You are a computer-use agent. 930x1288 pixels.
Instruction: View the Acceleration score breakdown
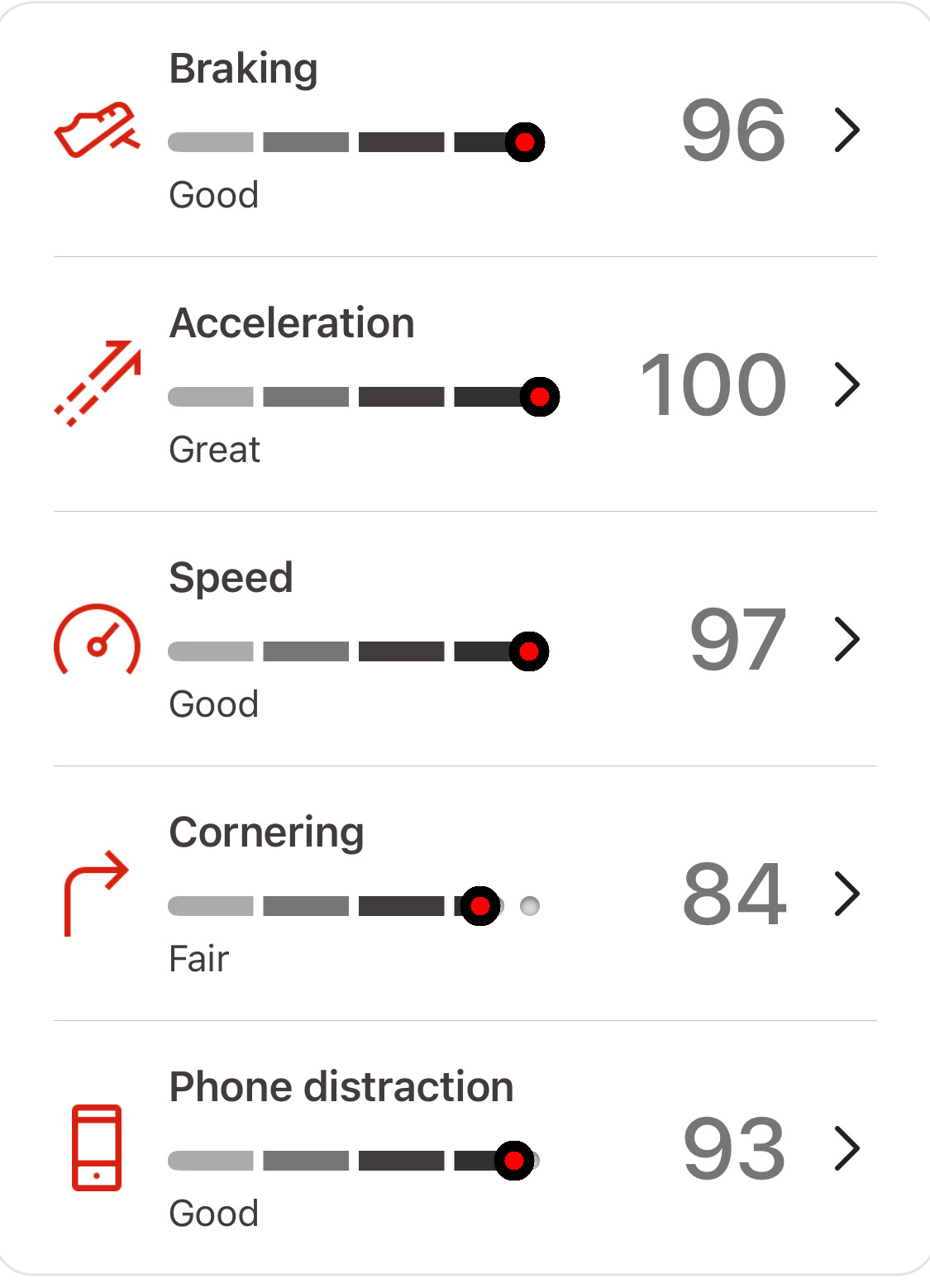(847, 385)
